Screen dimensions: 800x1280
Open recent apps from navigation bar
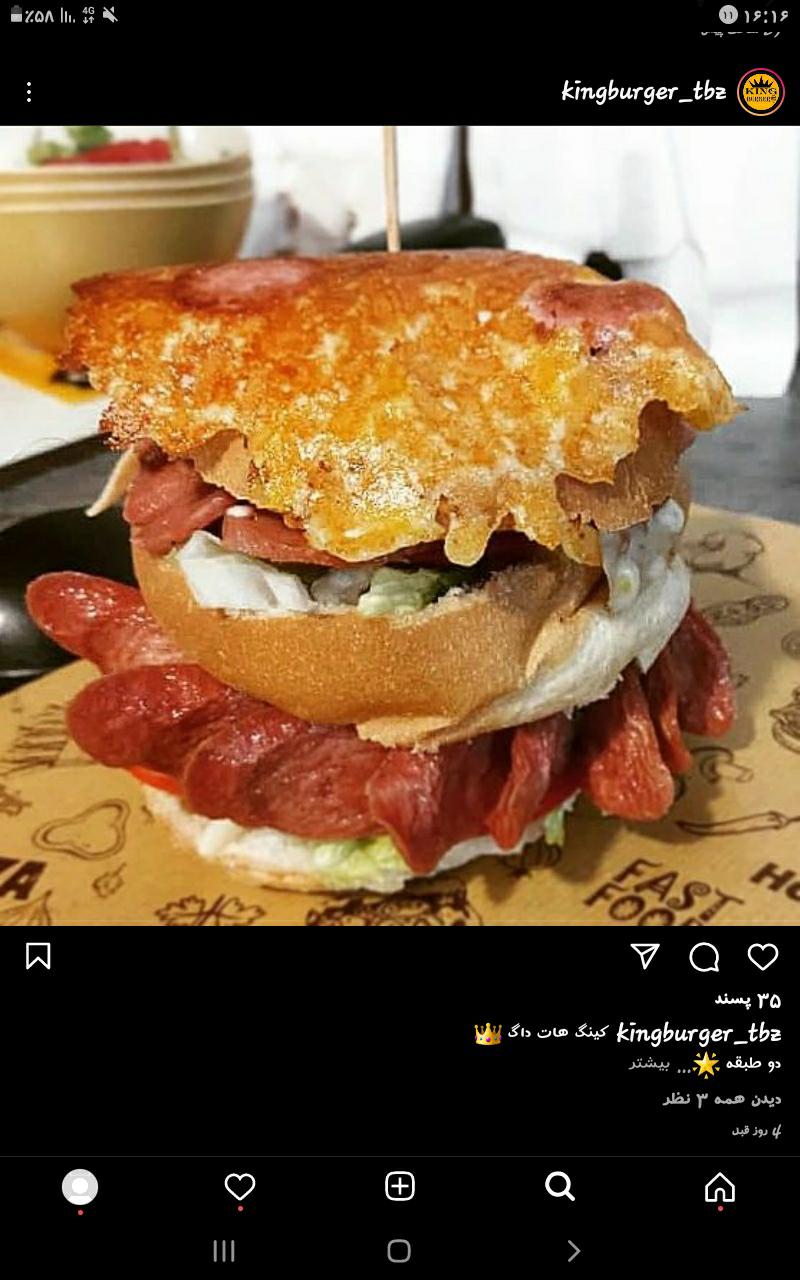224,1251
